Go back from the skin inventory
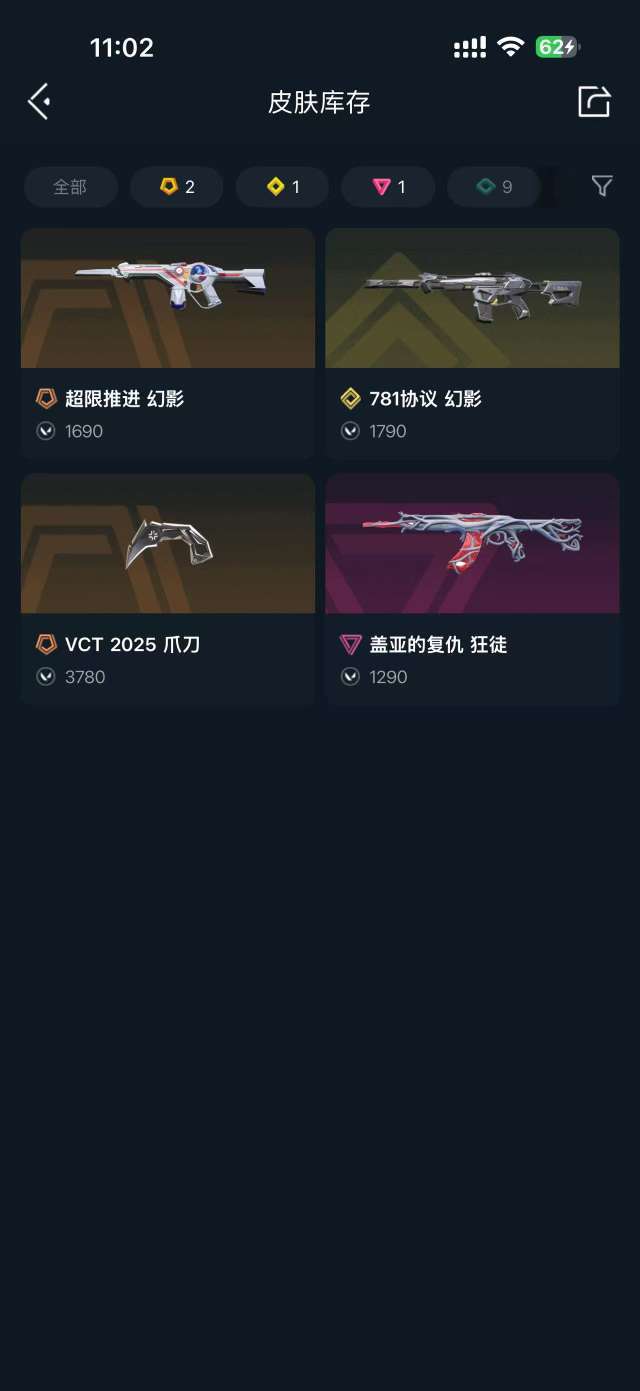 pyautogui.click(x=39, y=102)
